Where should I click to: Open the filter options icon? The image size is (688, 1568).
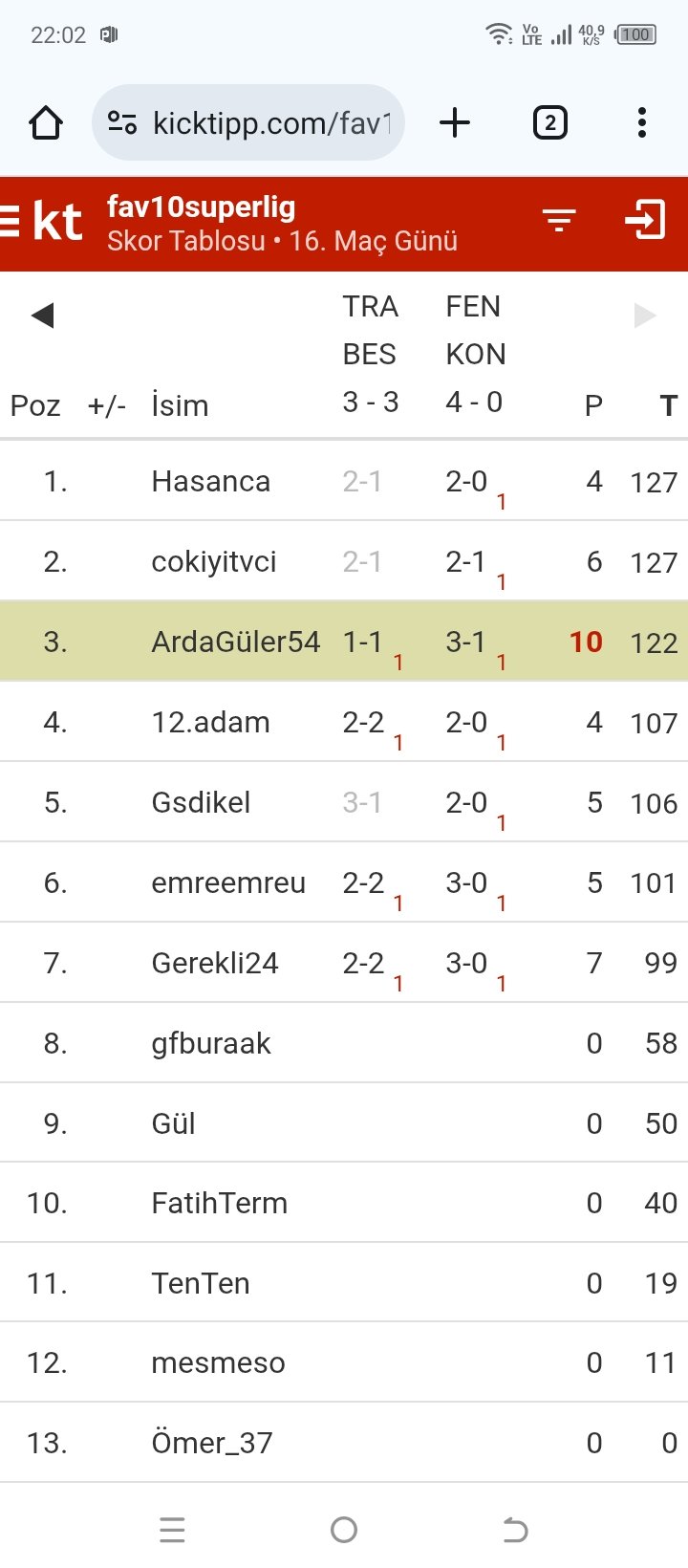559,221
